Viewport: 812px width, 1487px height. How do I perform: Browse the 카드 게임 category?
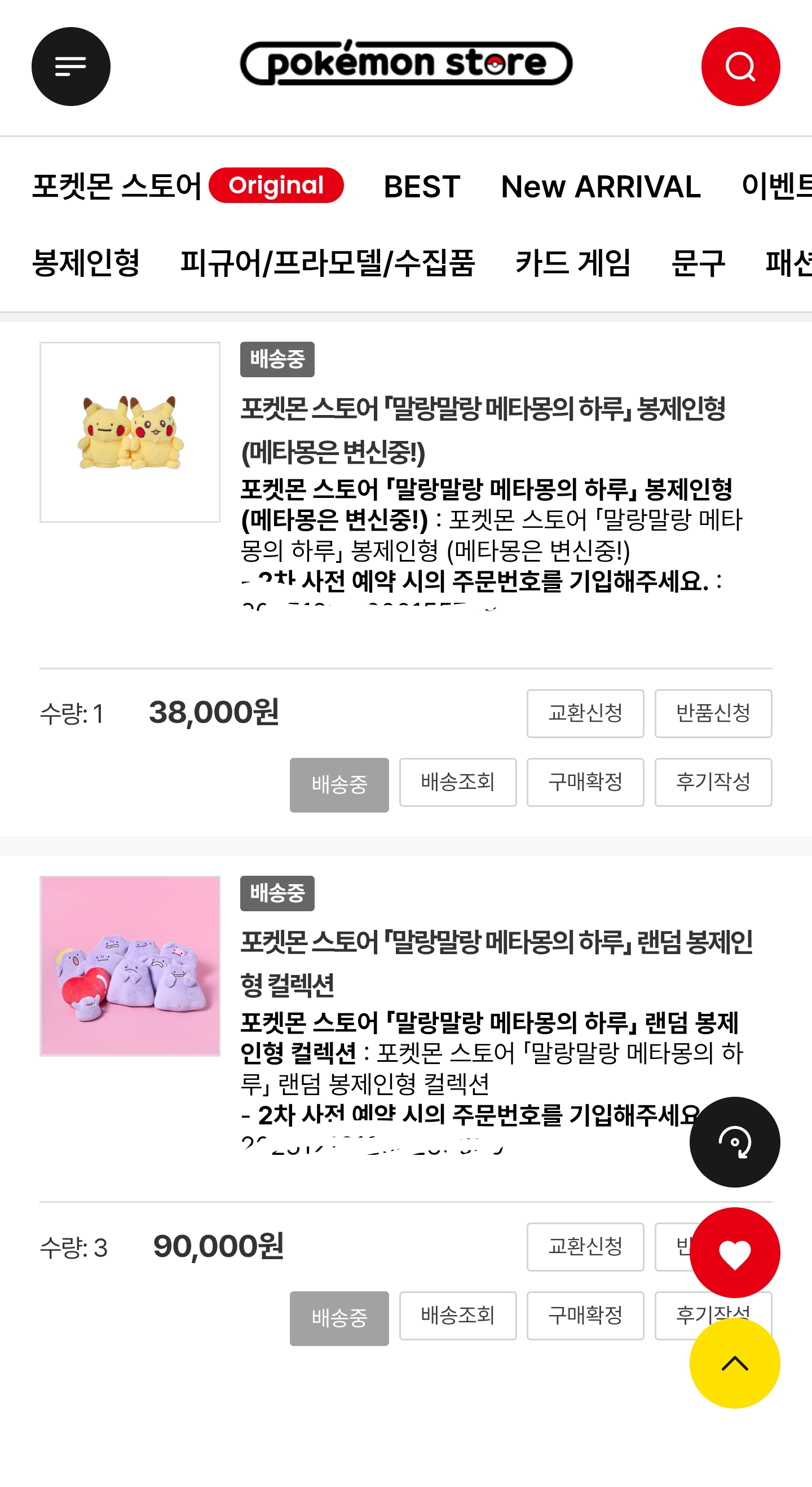572,263
